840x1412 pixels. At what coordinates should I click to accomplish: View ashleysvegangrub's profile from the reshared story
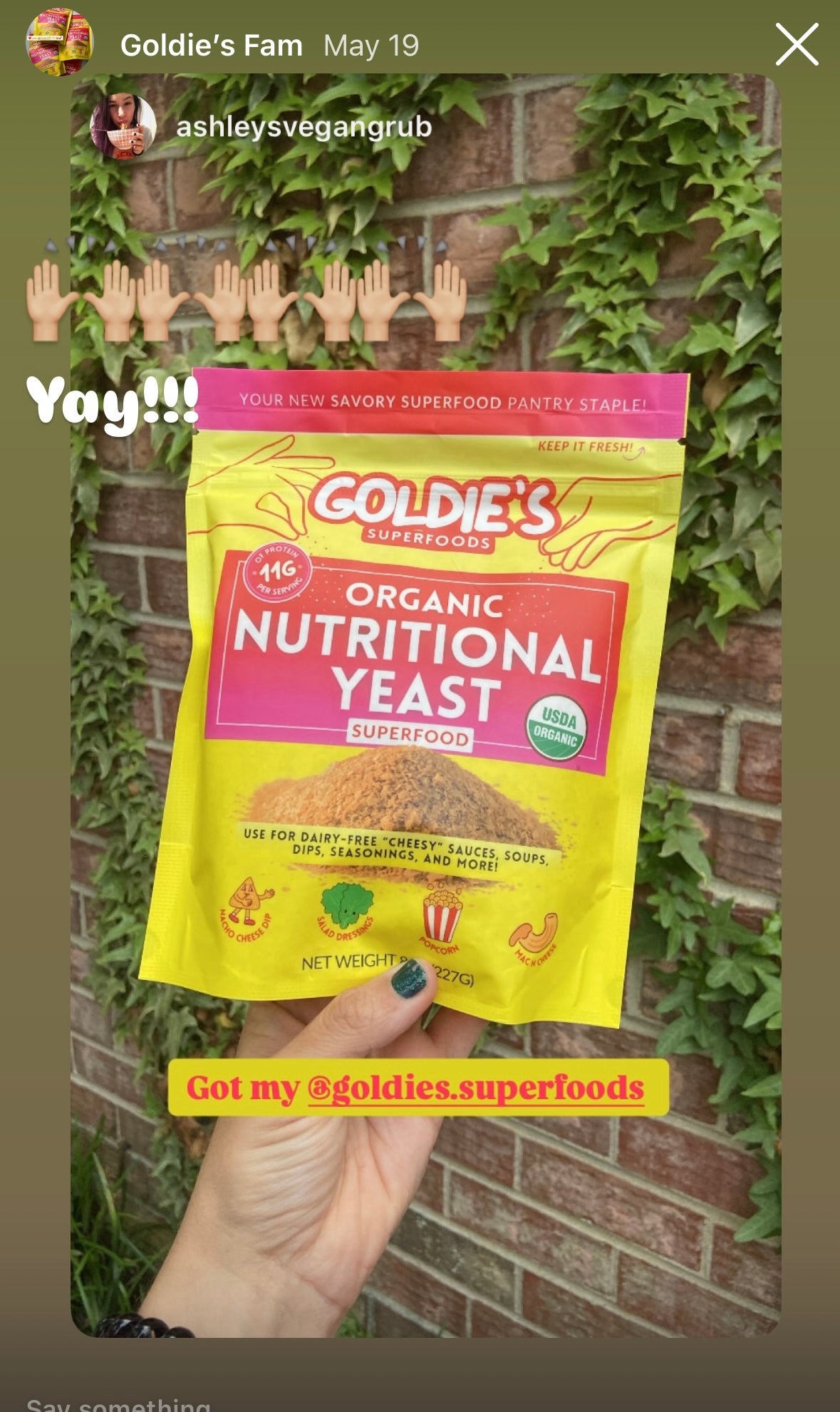pos(303,128)
